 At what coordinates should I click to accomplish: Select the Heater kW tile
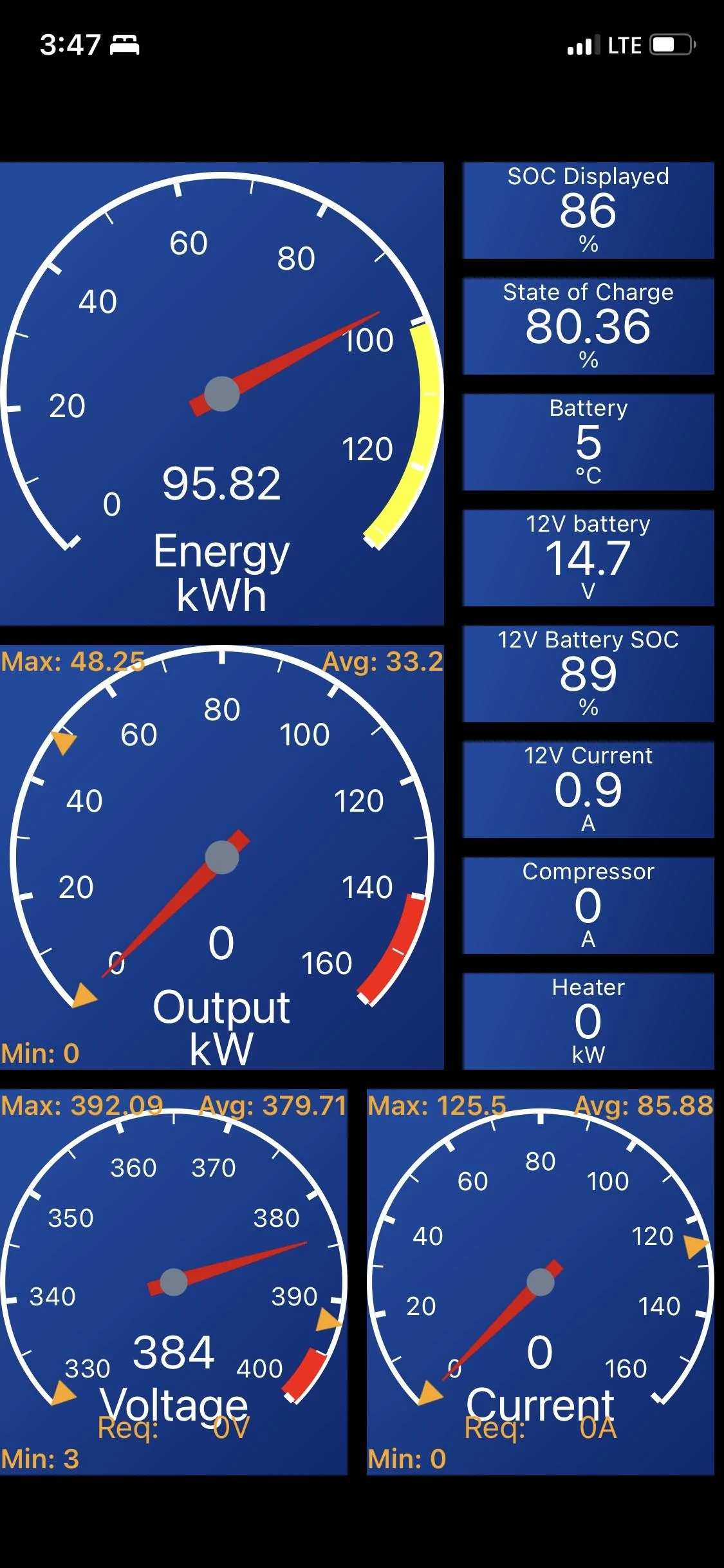coord(589,1020)
